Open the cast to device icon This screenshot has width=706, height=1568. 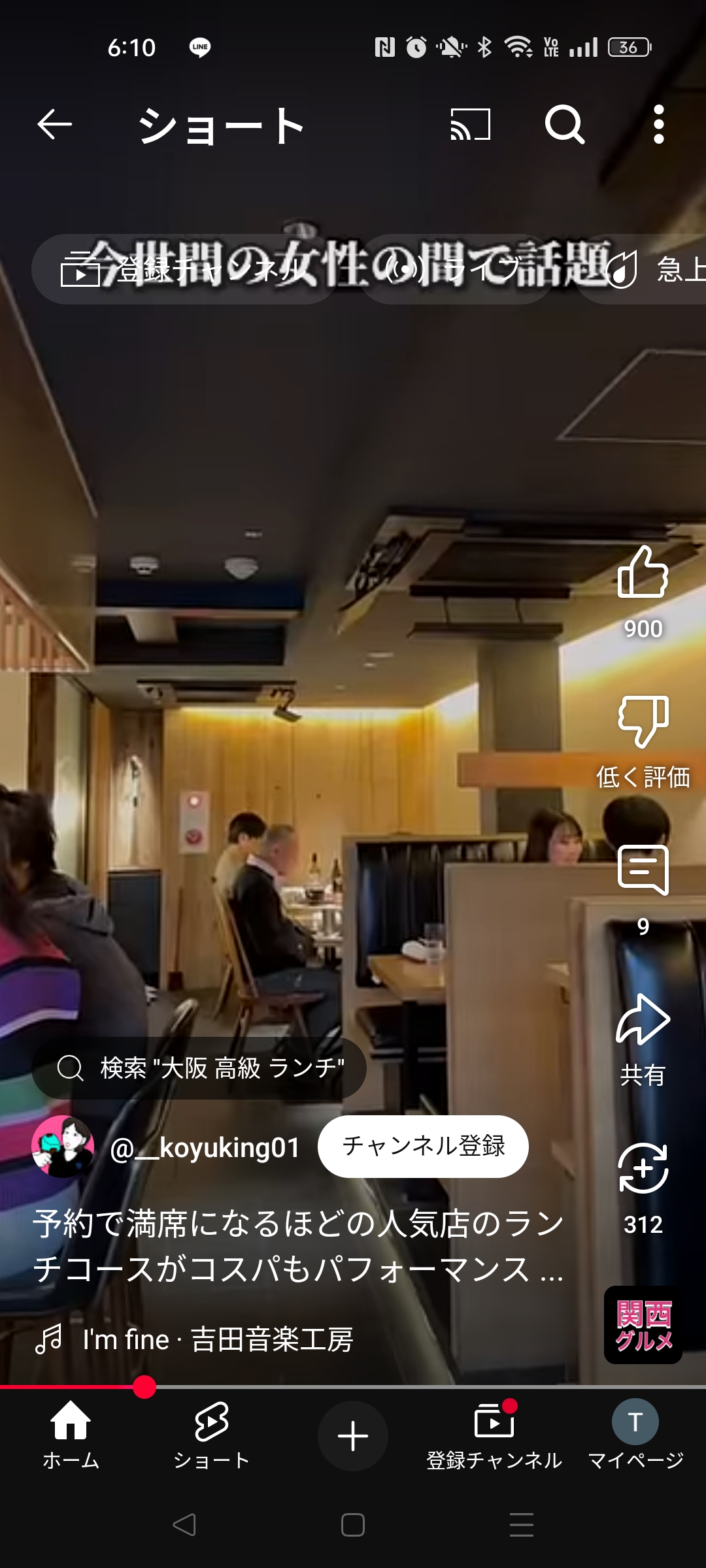click(470, 124)
